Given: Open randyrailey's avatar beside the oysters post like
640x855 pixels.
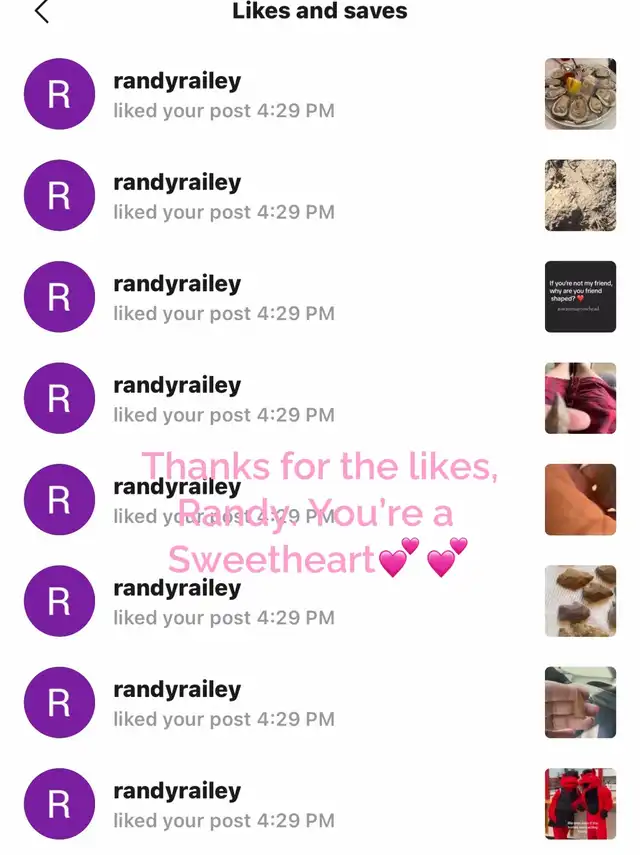Looking at the screenshot, I should (59, 94).
